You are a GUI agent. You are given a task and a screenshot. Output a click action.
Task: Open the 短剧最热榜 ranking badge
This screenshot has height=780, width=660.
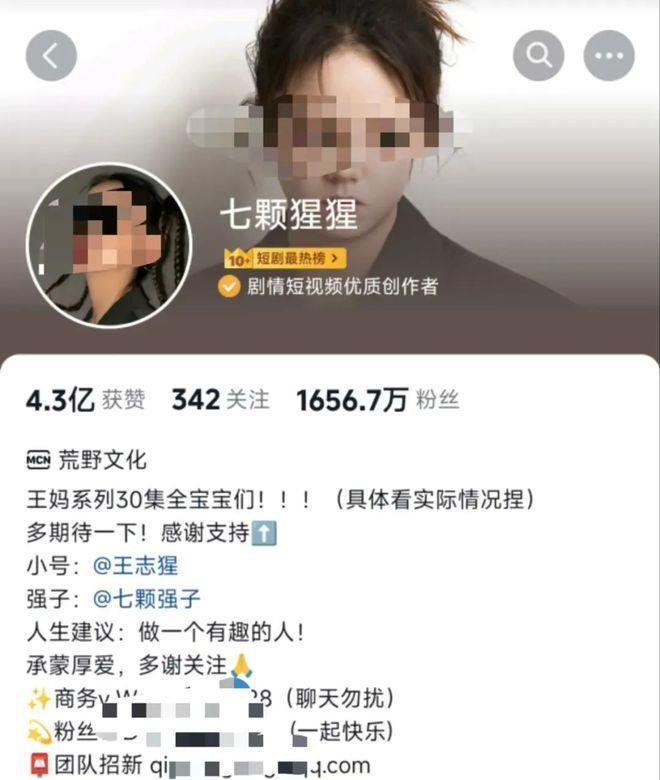[x=285, y=258]
